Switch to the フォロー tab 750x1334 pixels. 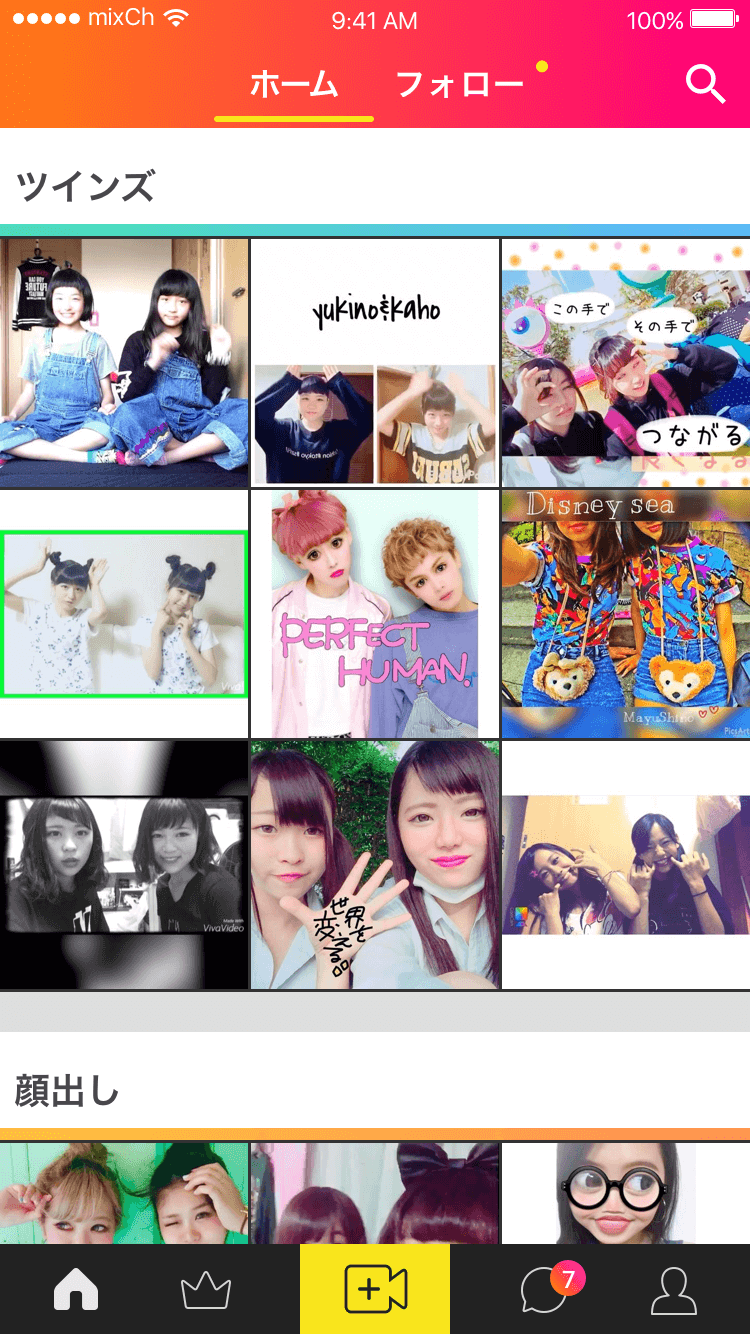[460, 84]
